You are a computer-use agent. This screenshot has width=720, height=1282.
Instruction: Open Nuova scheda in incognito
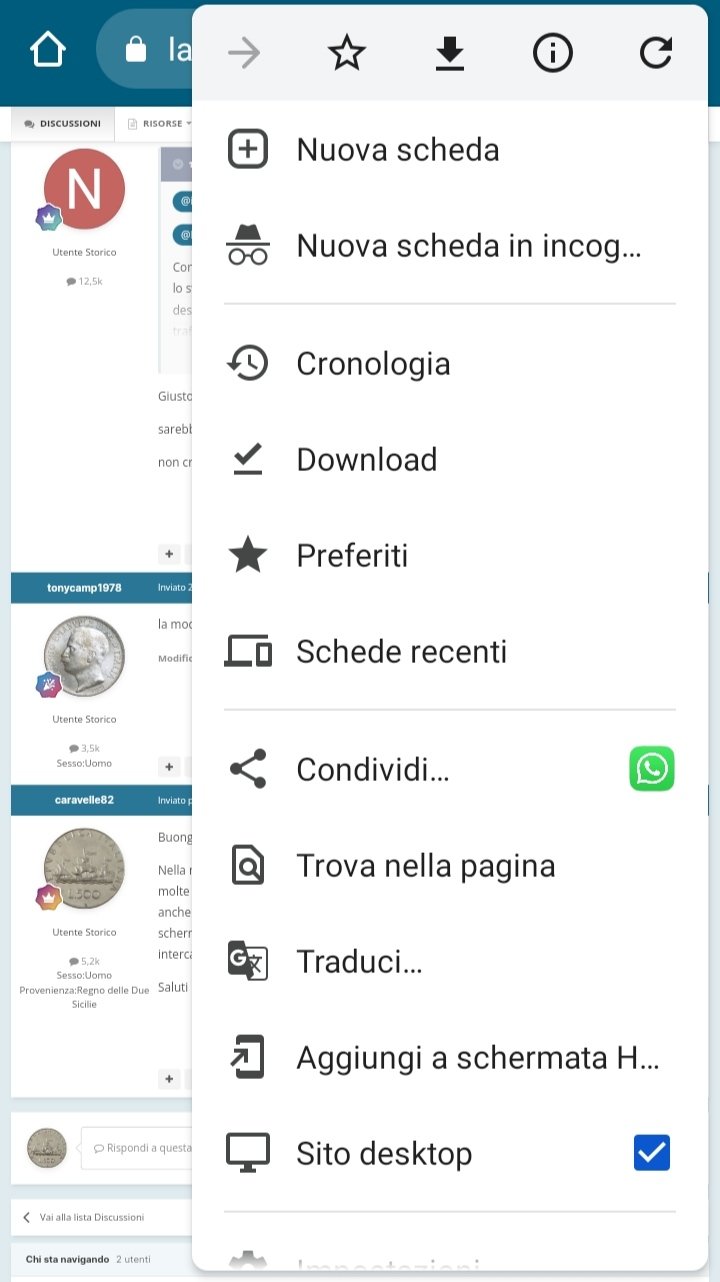(x=450, y=246)
